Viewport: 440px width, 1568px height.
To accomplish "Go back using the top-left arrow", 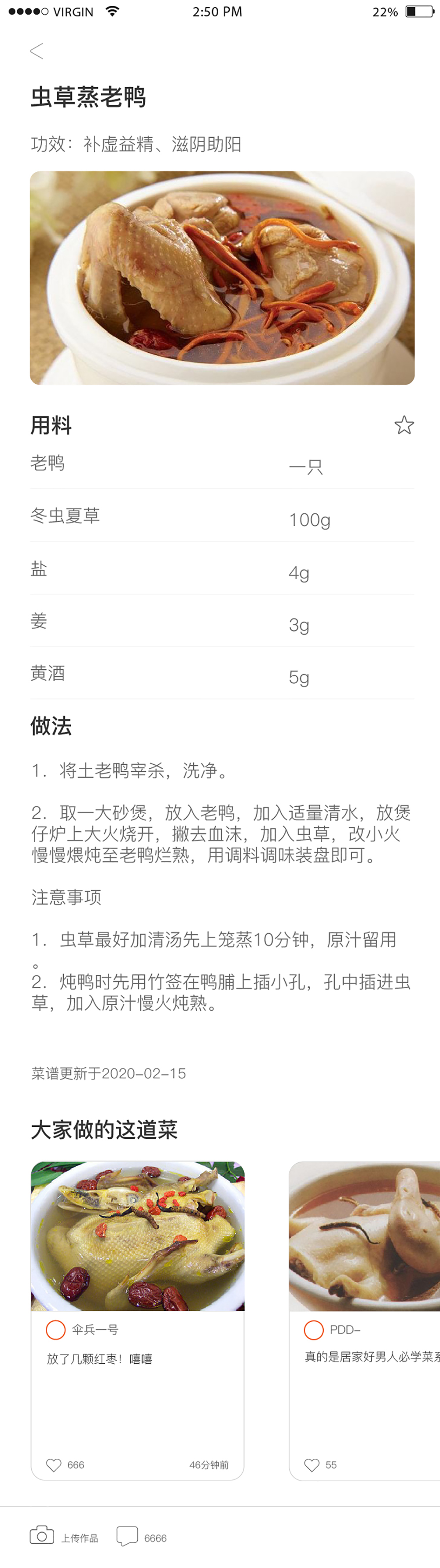I will 37,51.
